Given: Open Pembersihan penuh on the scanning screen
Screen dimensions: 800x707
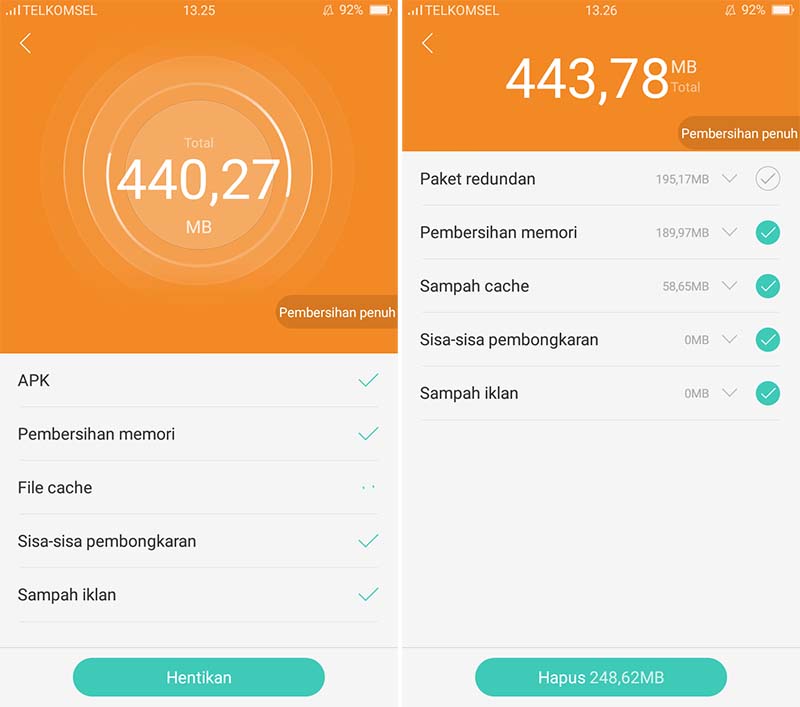Looking at the screenshot, I should pyautogui.click(x=336, y=312).
